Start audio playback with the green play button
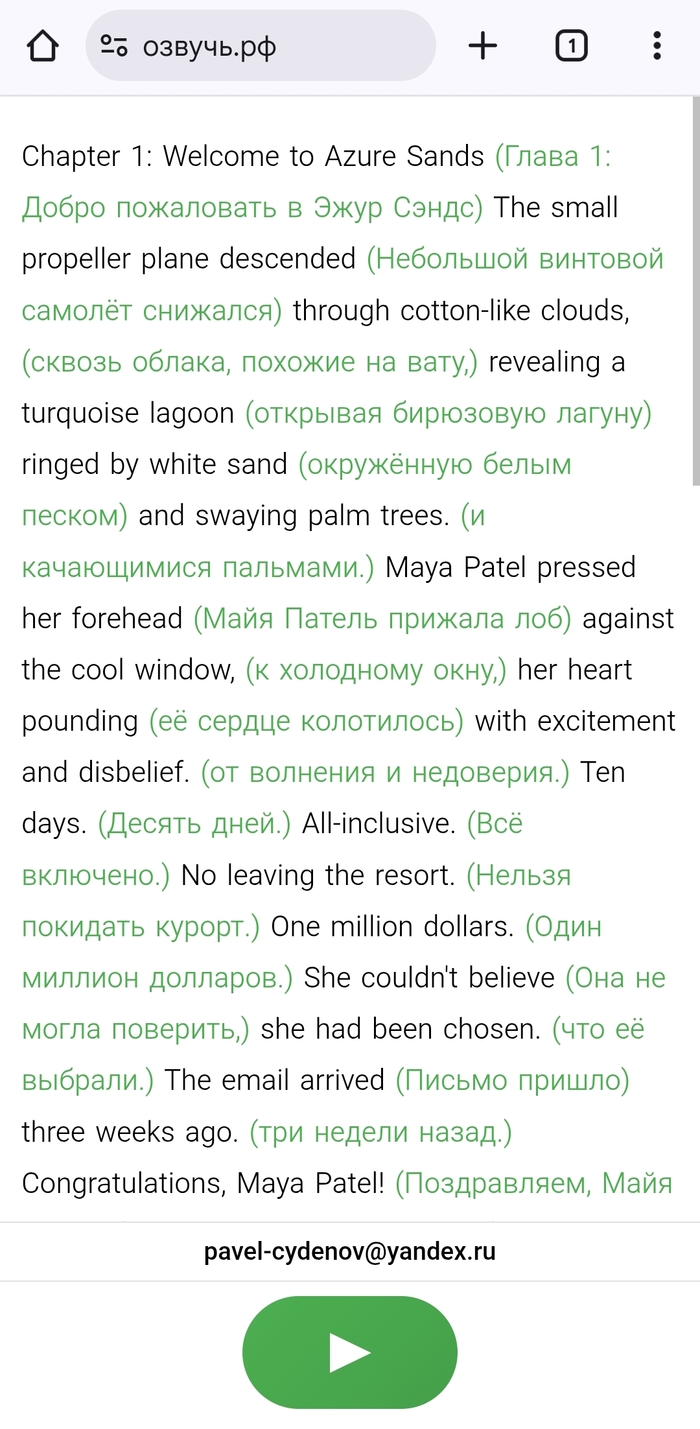 349,1352
